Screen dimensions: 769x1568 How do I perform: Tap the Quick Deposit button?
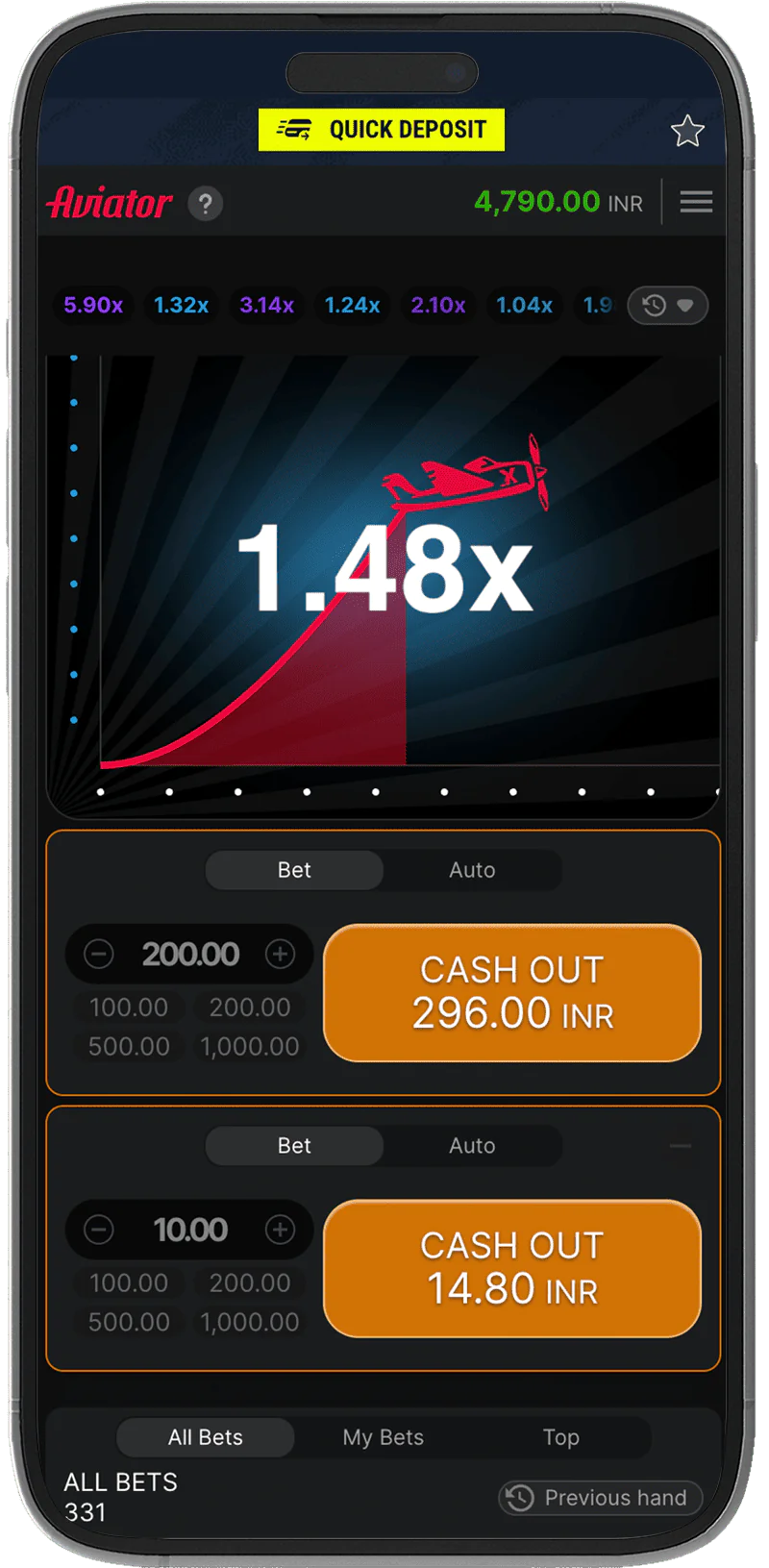click(382, 130)
